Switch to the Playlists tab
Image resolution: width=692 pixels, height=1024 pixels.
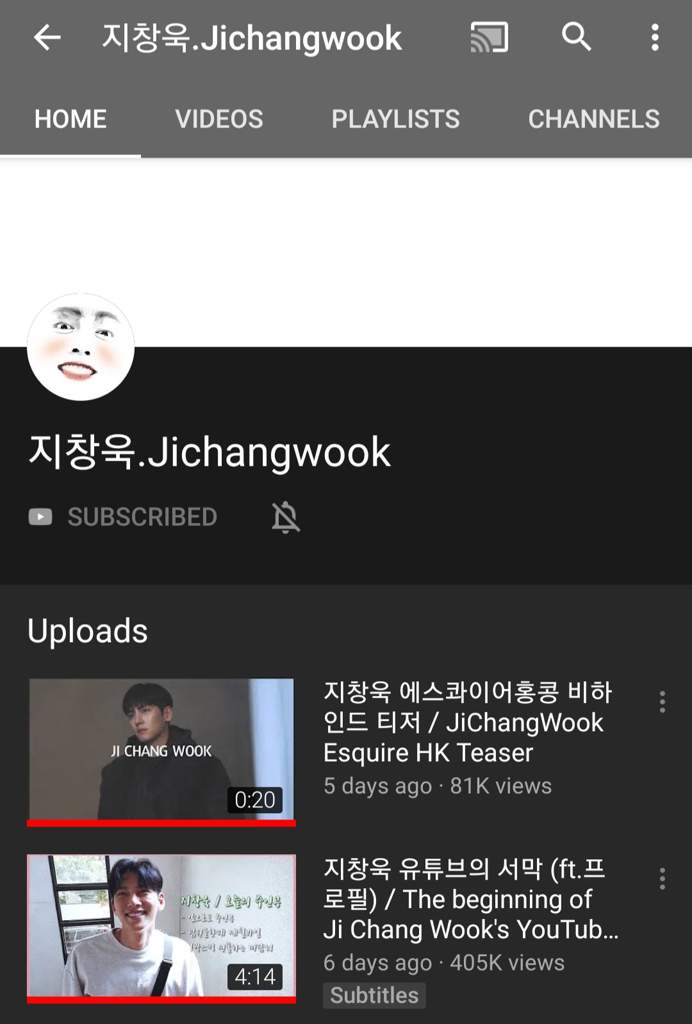[395, 119]
